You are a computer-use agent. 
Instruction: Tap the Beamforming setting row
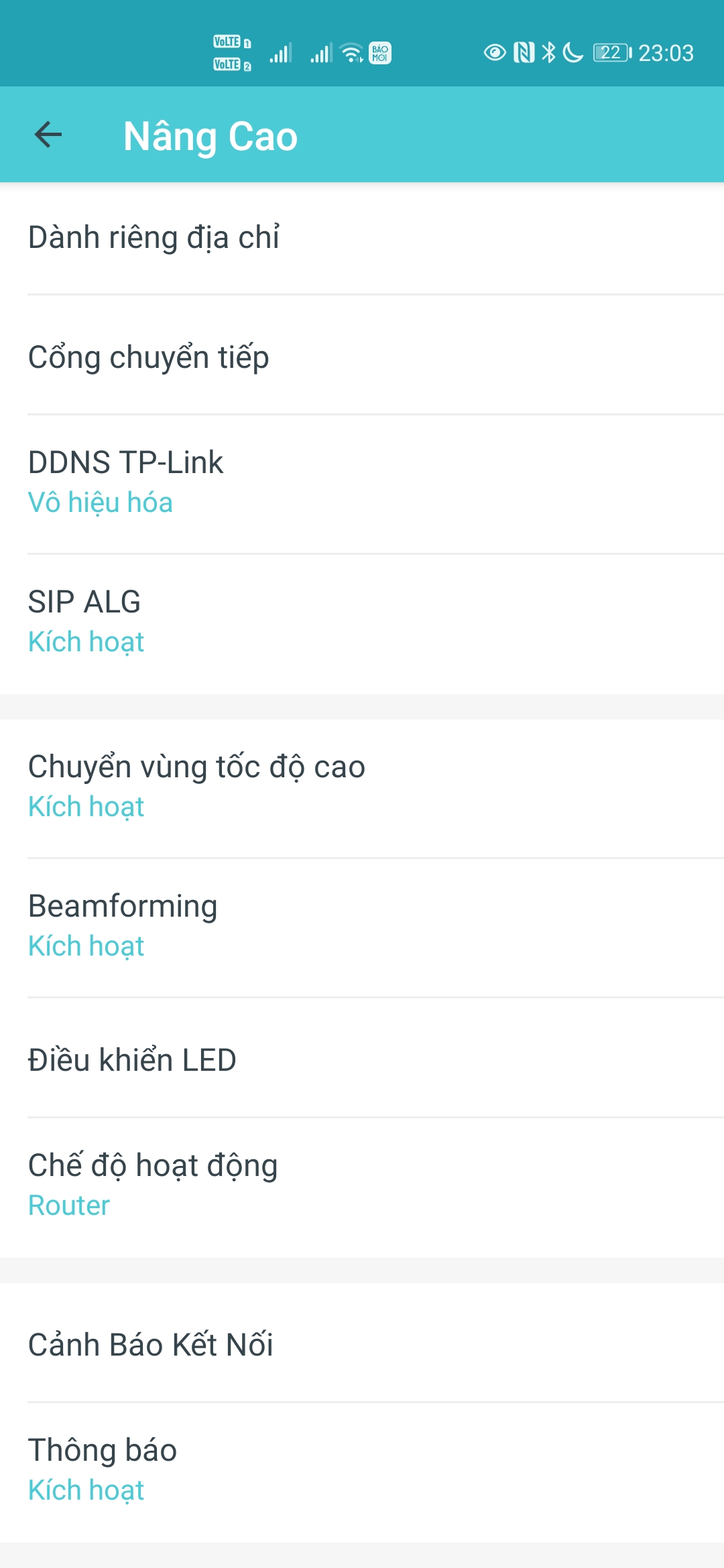click(x=362, y=927)
